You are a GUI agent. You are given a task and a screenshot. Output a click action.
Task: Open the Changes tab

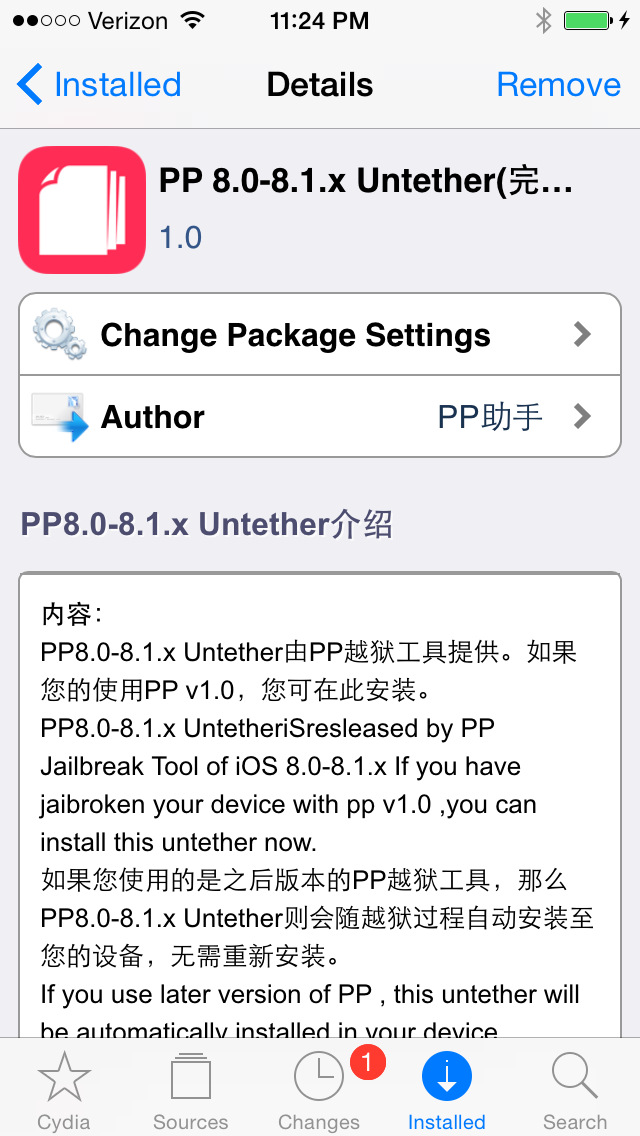coord(319,1090)
